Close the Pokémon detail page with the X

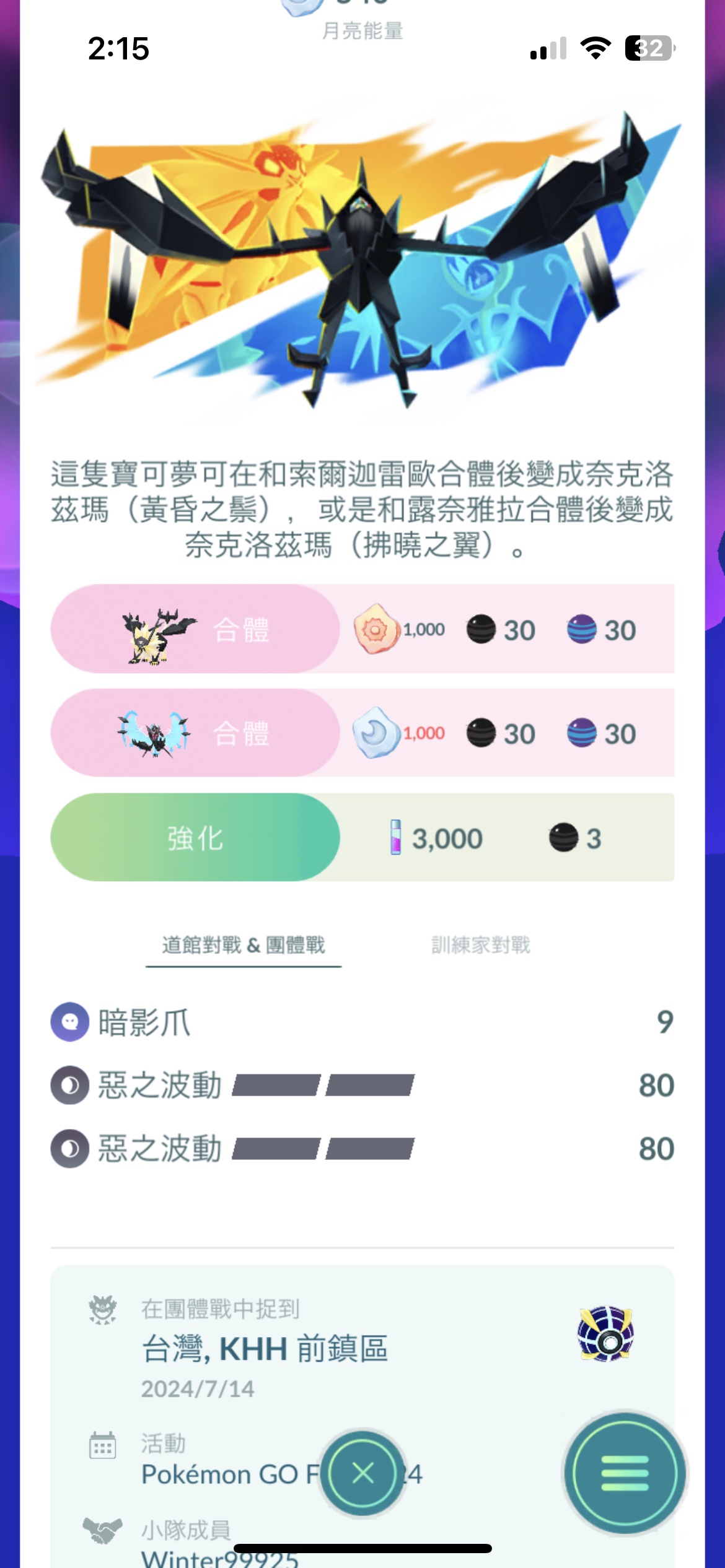click(362, 1473)
